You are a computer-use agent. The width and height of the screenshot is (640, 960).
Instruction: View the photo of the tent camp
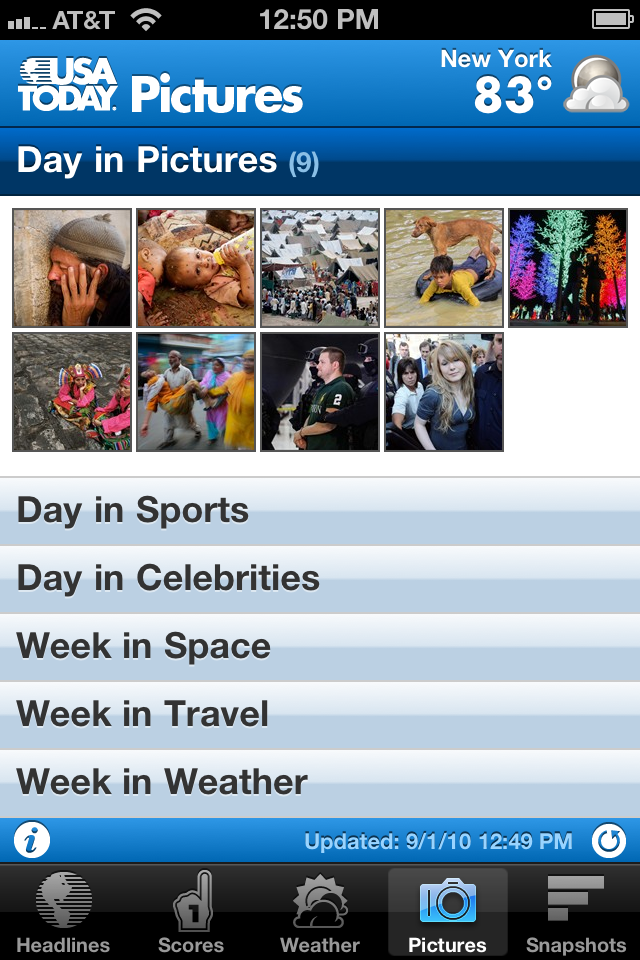pos(320,268)
